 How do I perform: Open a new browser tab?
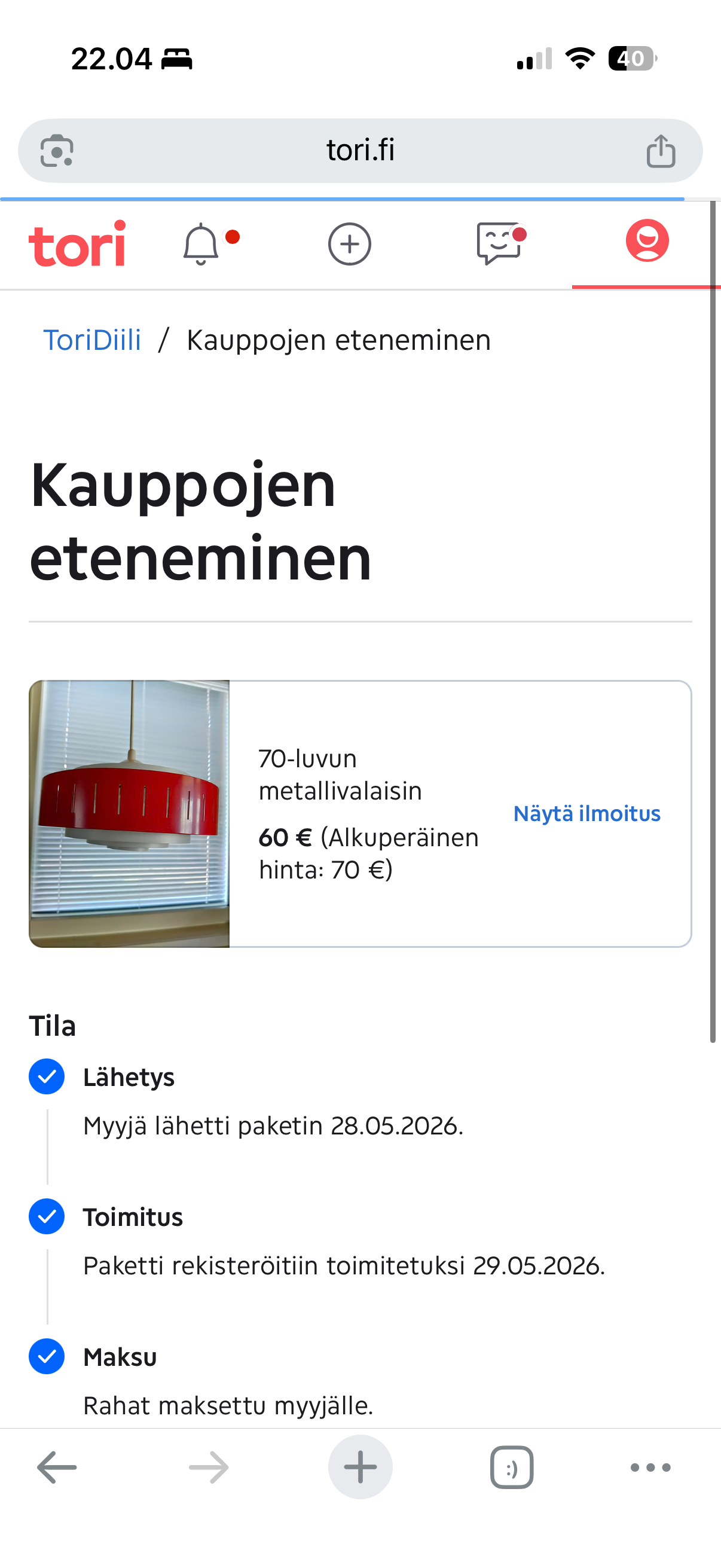[x=360, y=1468]
